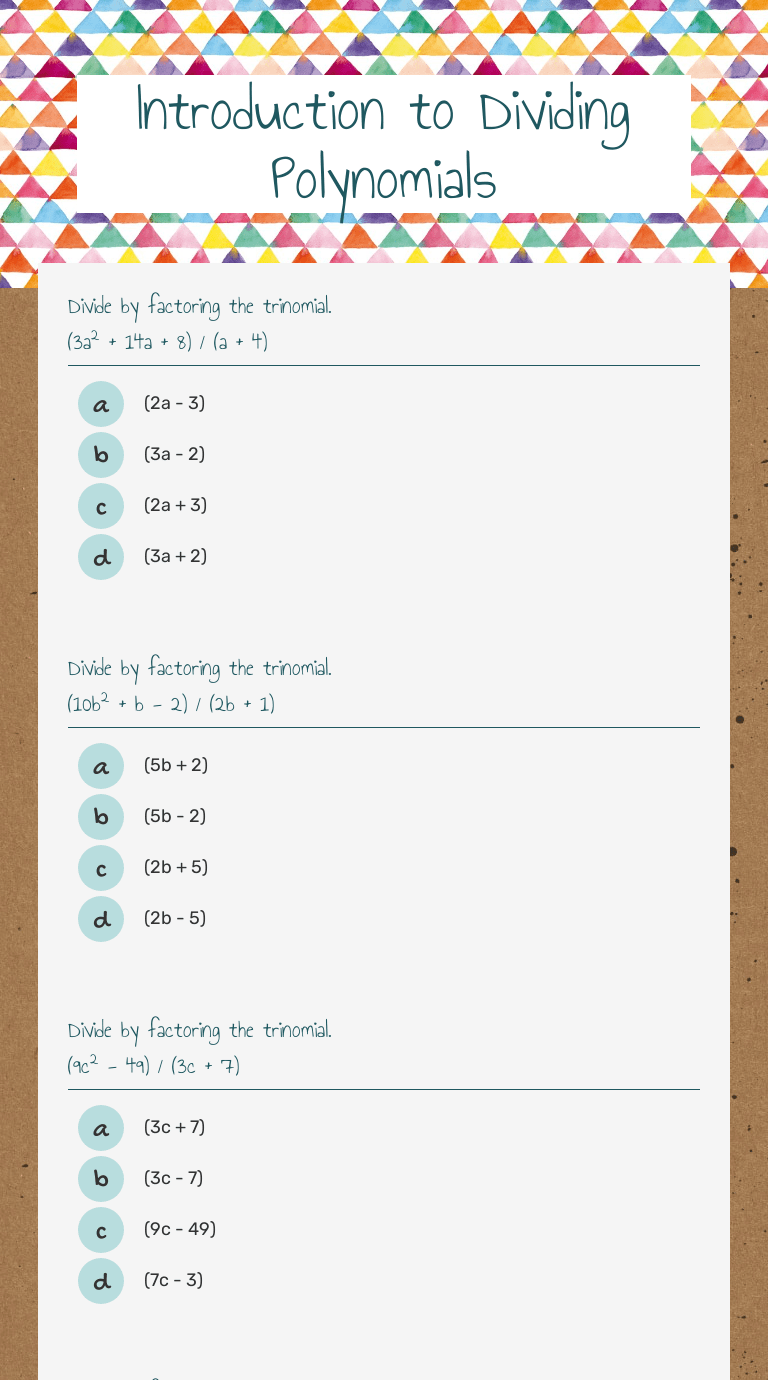Select option (3a + 2)

point(101,557)
